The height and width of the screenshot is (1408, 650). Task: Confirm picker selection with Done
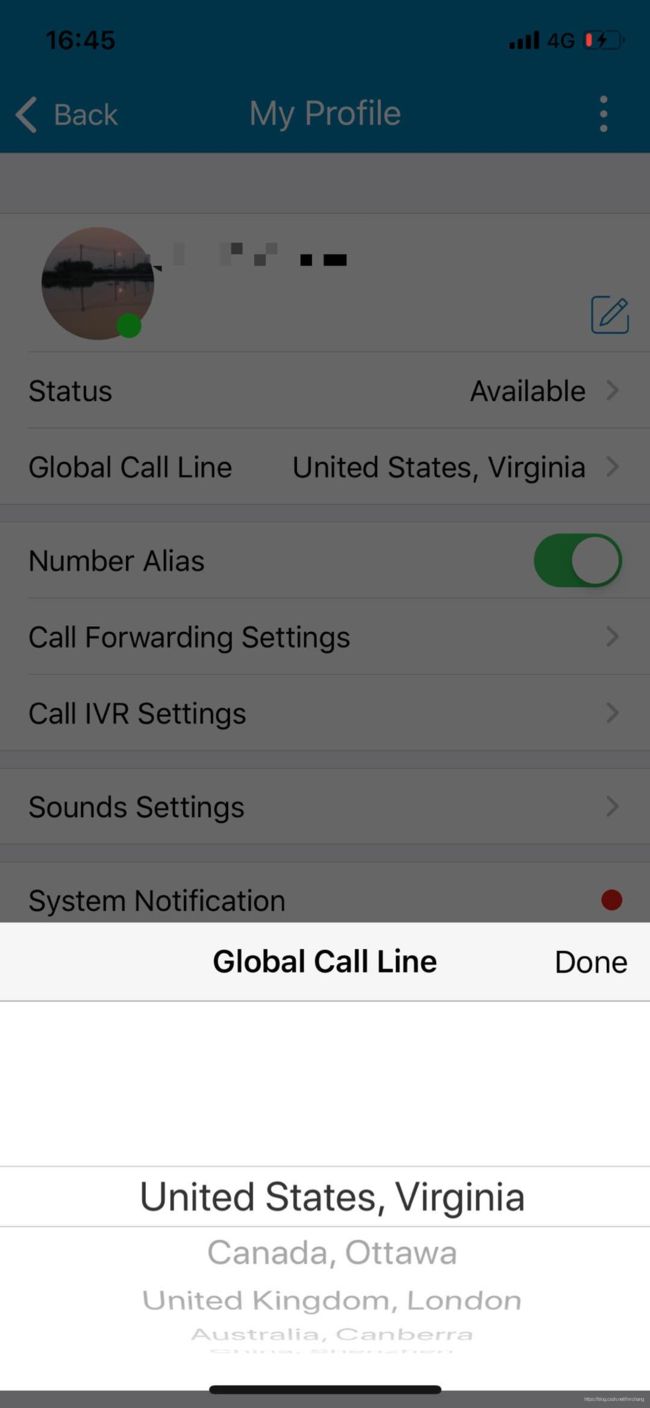(x=590, y=962)
